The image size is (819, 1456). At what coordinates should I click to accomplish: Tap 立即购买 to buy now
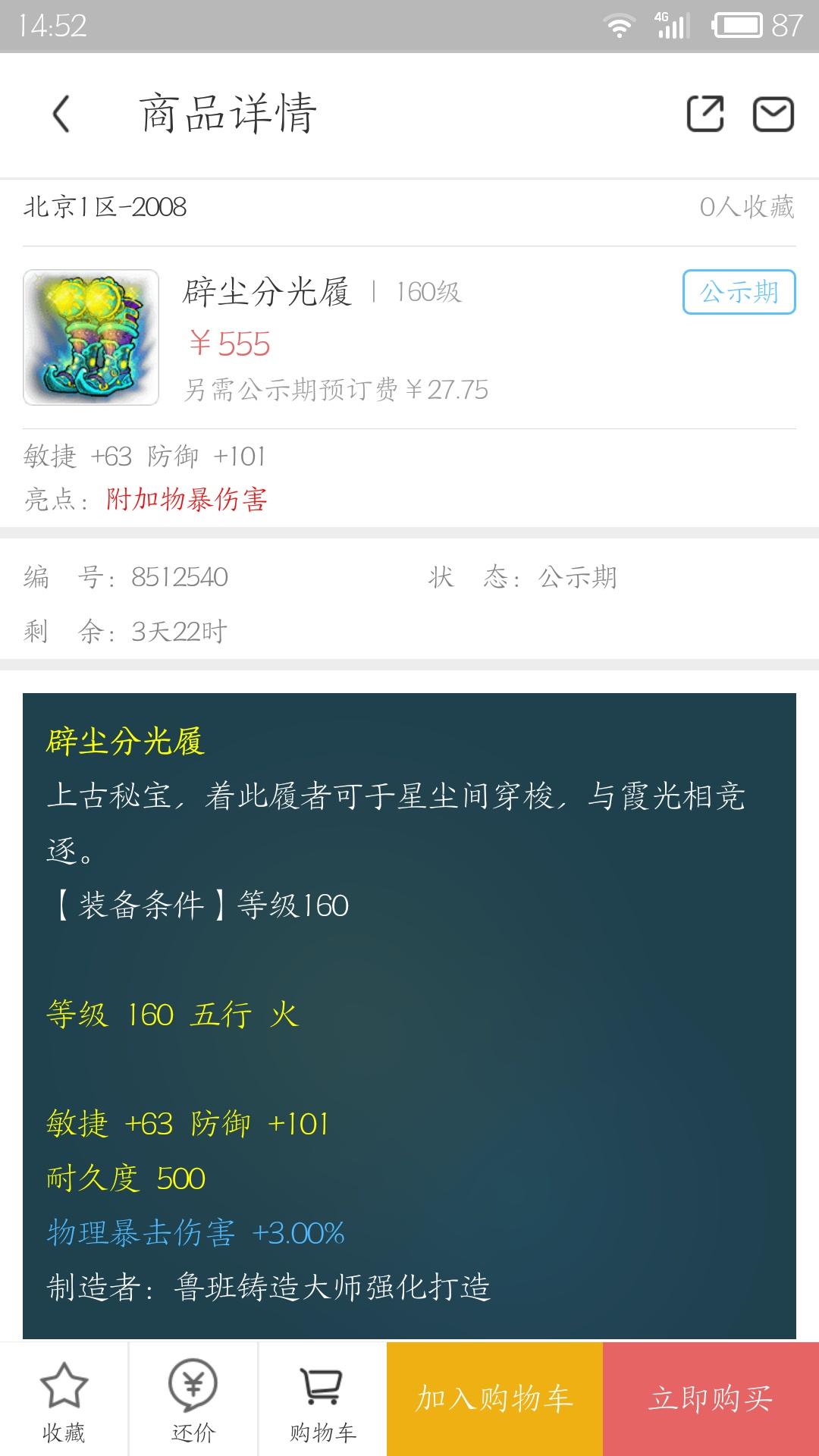coord(711,1399)
